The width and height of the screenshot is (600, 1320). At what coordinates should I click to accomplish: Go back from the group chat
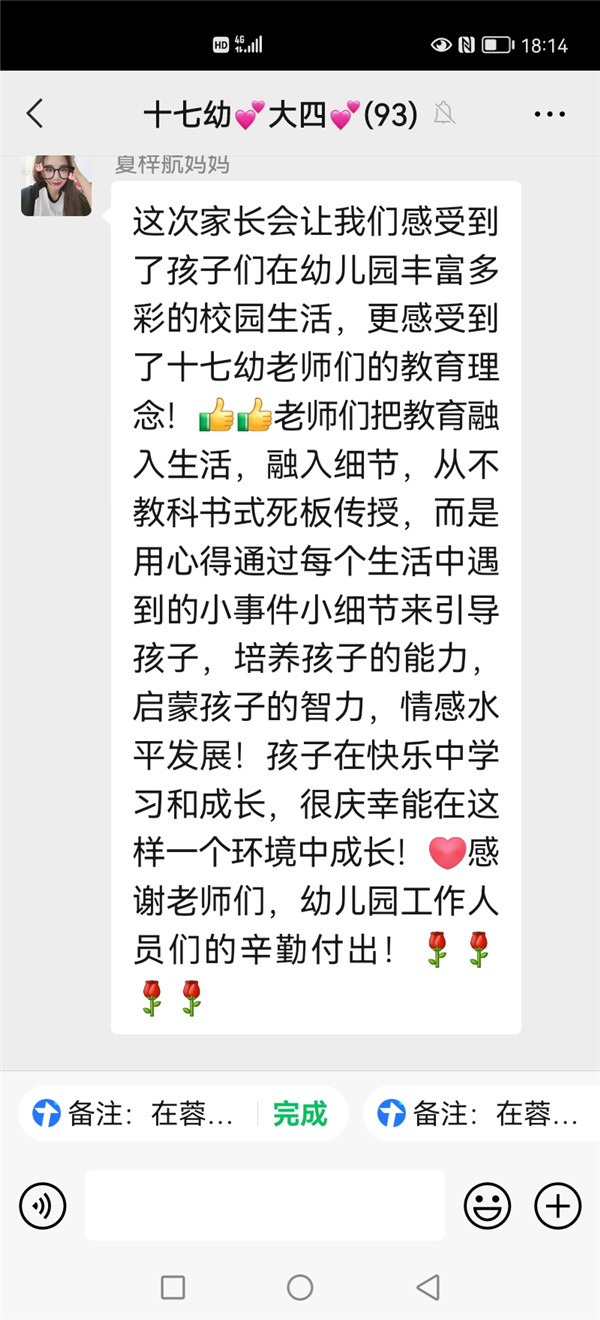35,114
